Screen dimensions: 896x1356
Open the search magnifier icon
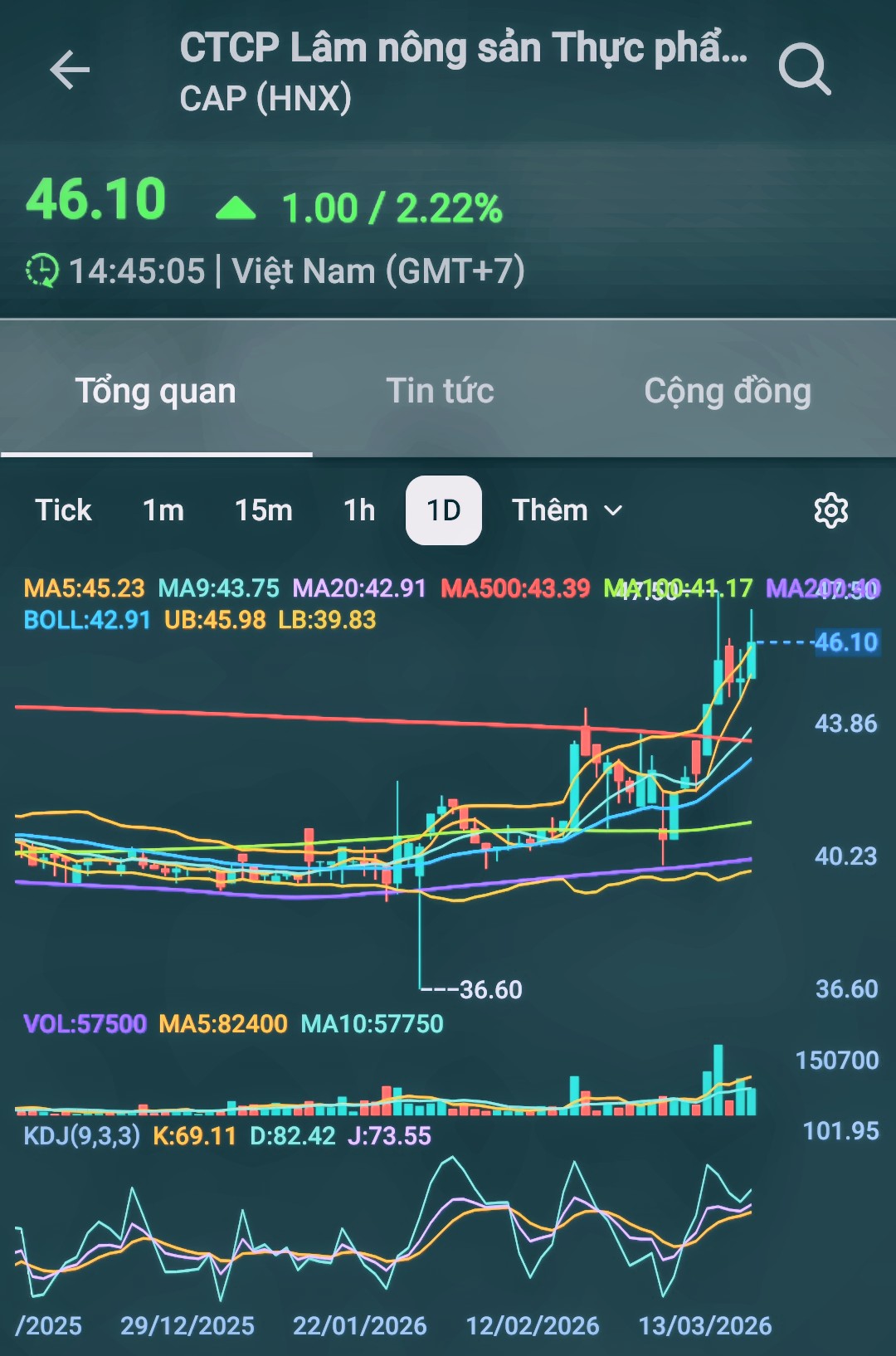point(804,70)
